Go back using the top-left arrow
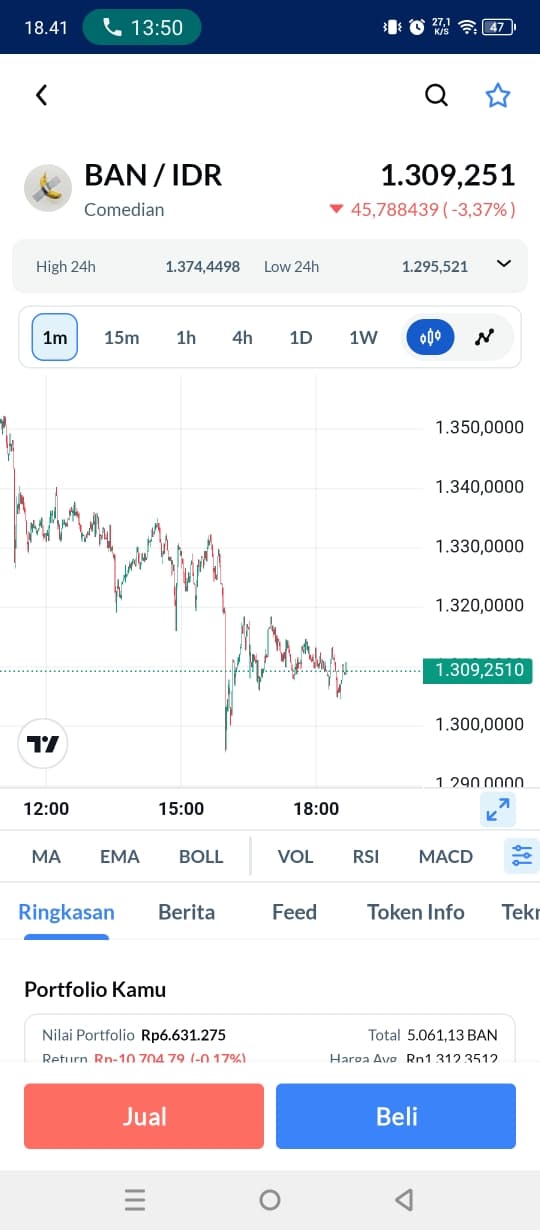 tap(41, 95)
